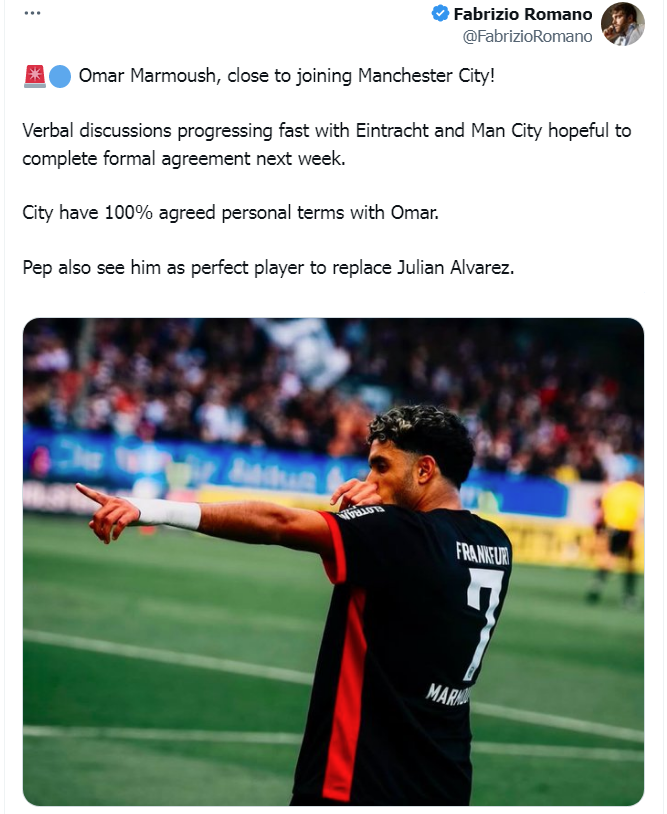
Task: Open the three-dot overflow menu
Action: (x=32, y=14)
